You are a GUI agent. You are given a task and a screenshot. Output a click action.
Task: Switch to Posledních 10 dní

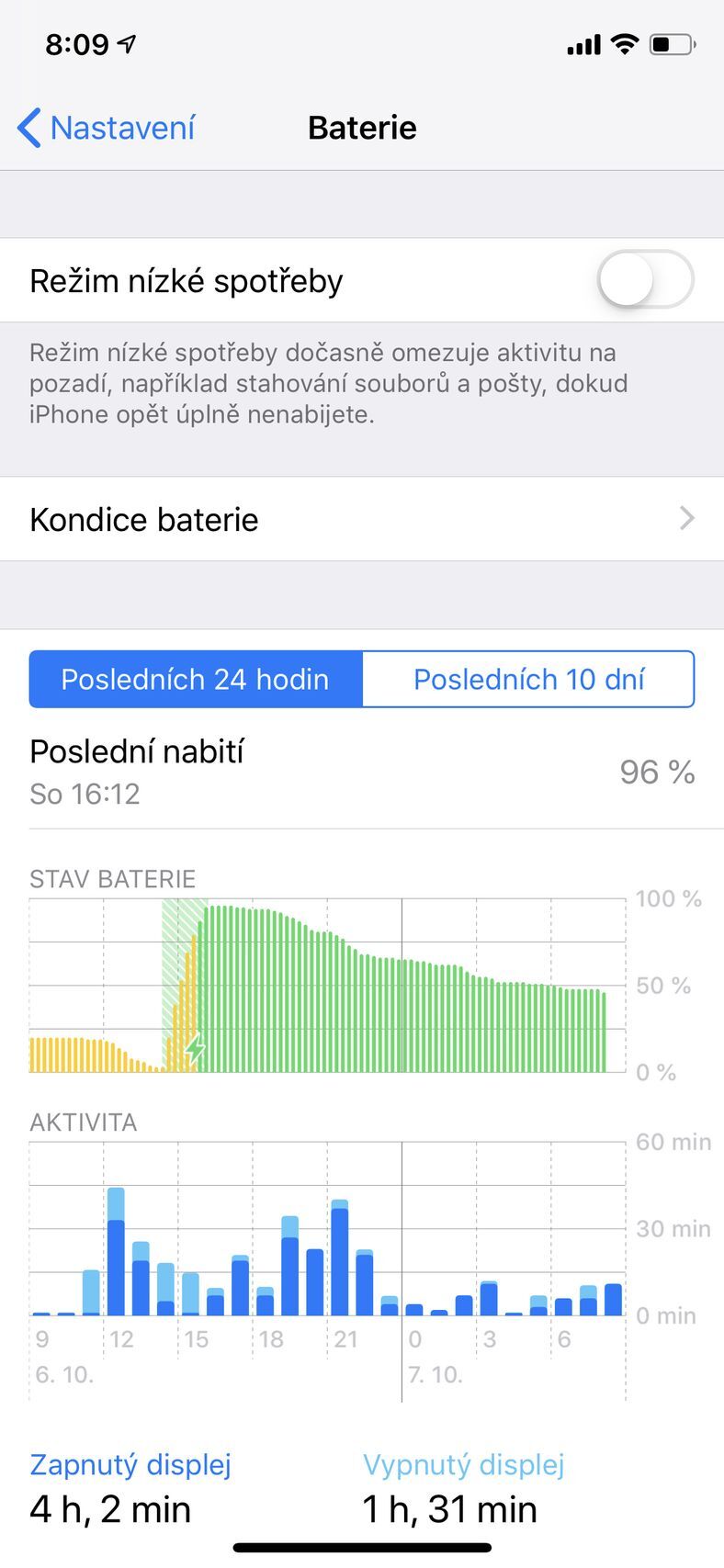coord(528,680)
